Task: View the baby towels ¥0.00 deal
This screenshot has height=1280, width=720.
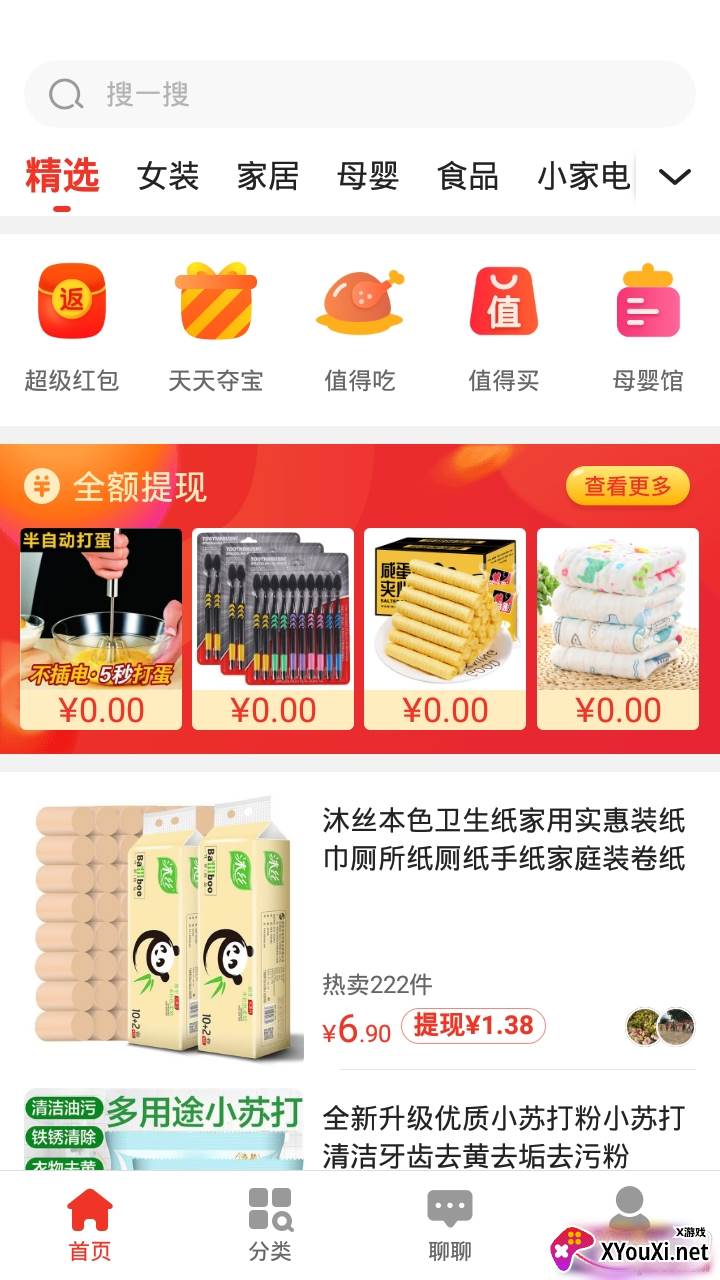Action: pos(618,628)
